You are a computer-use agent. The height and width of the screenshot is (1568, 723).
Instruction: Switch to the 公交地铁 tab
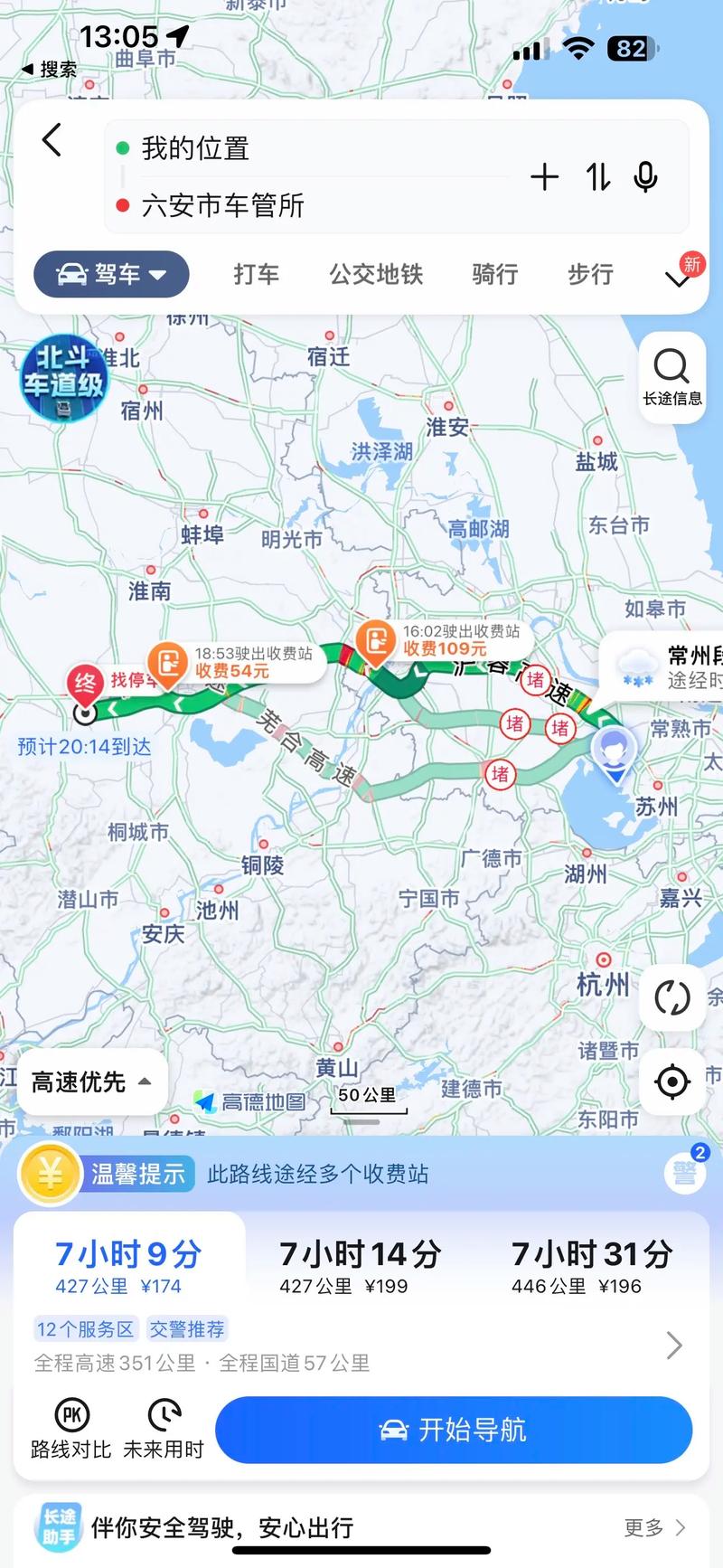[375, 274]
